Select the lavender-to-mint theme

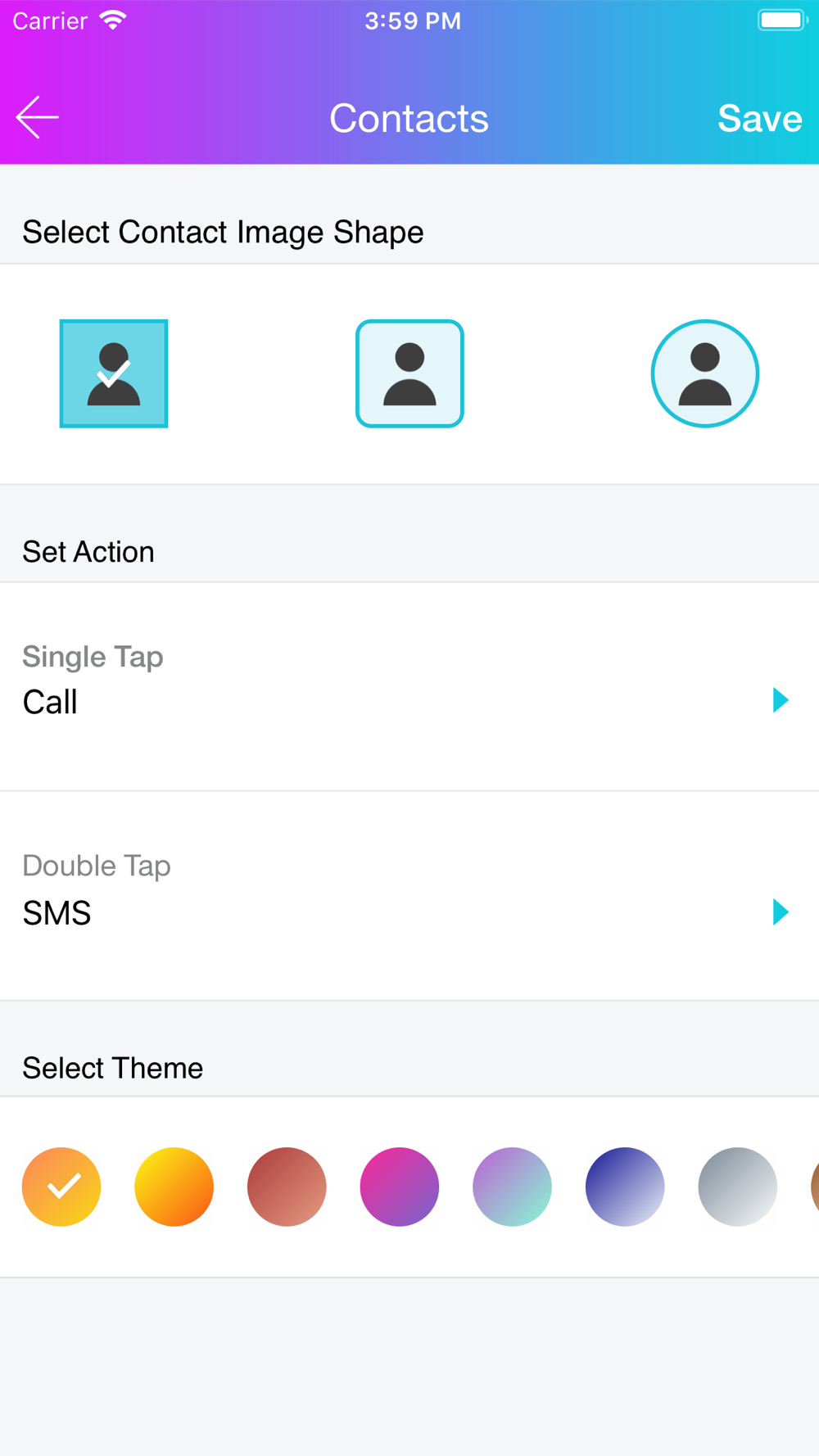[512, 1187]
